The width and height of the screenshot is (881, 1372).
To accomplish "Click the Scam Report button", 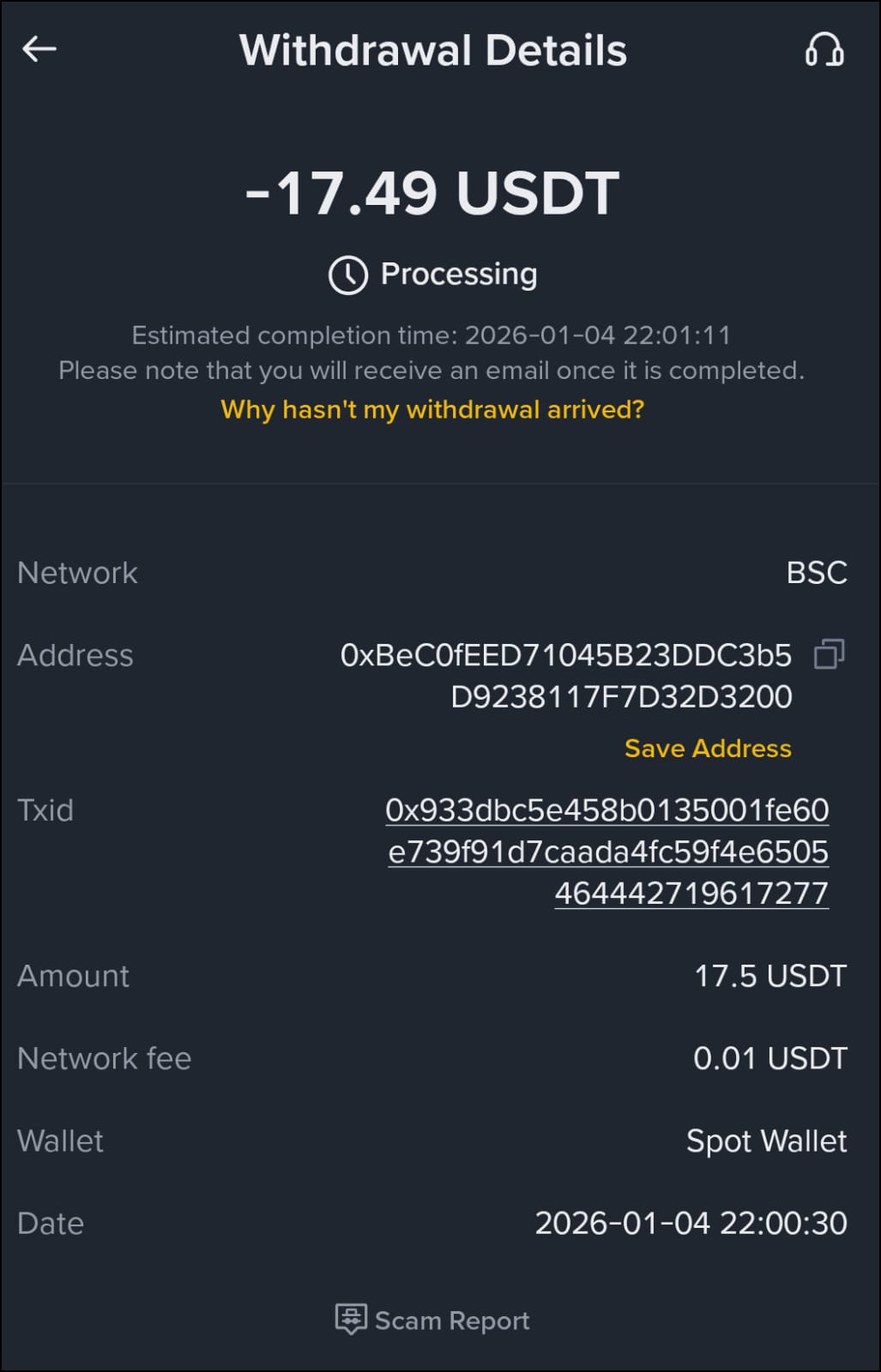I will [x=431, y=1320].
